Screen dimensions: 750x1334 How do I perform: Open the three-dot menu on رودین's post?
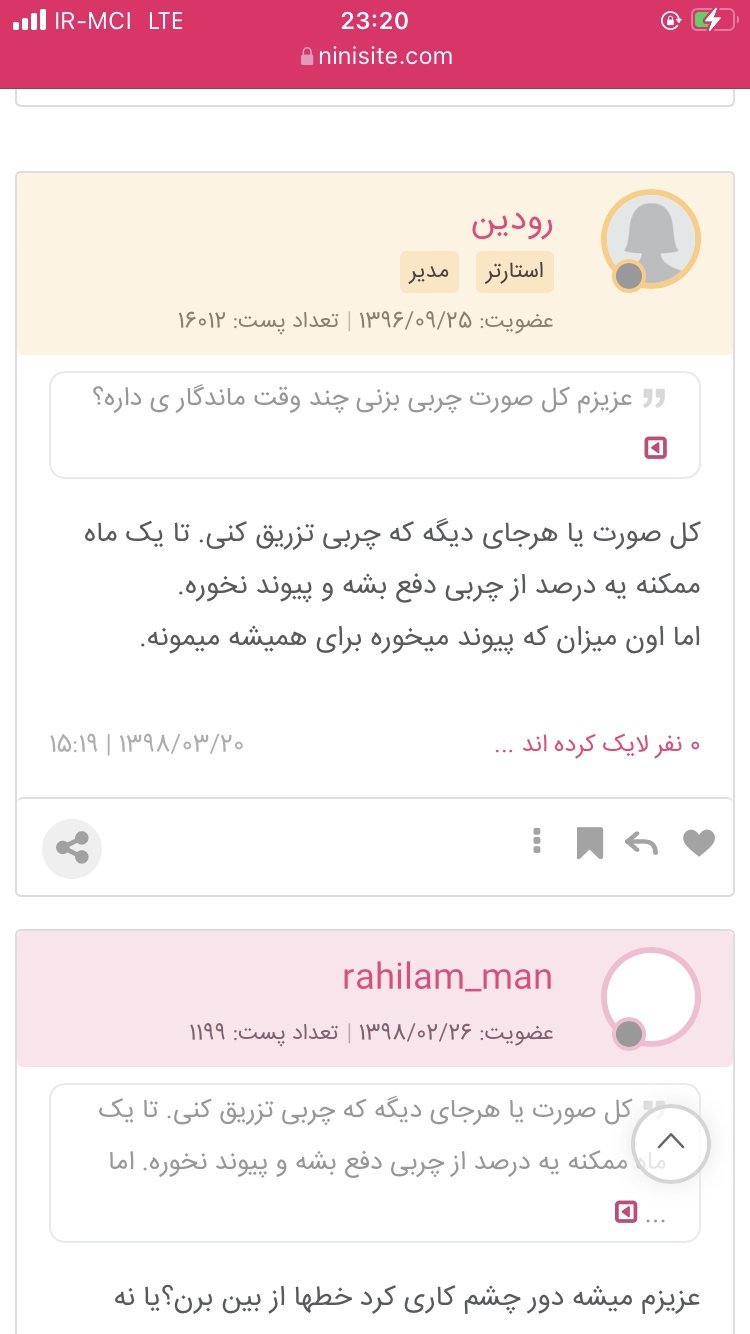tap(537, 842)
